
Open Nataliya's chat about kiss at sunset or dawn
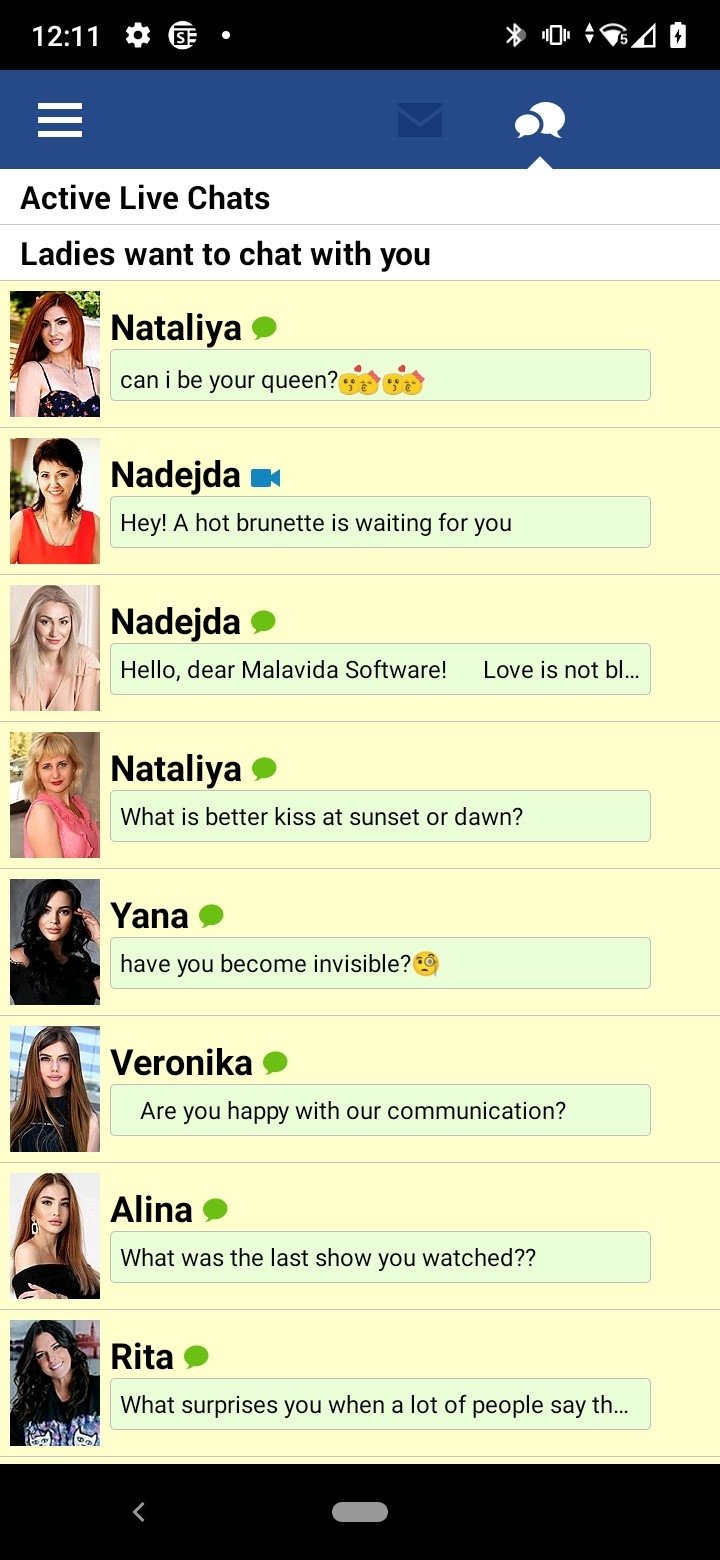(360, 795)
